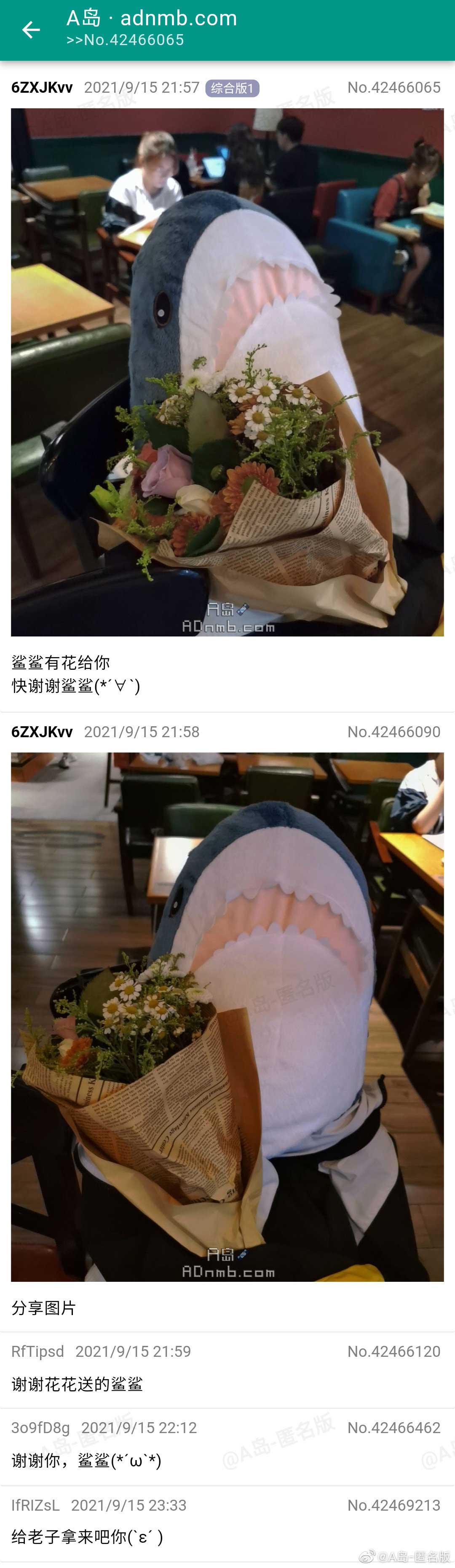Open the first shark-and-bouquet photo in post No.42466065

pos(227,372)
